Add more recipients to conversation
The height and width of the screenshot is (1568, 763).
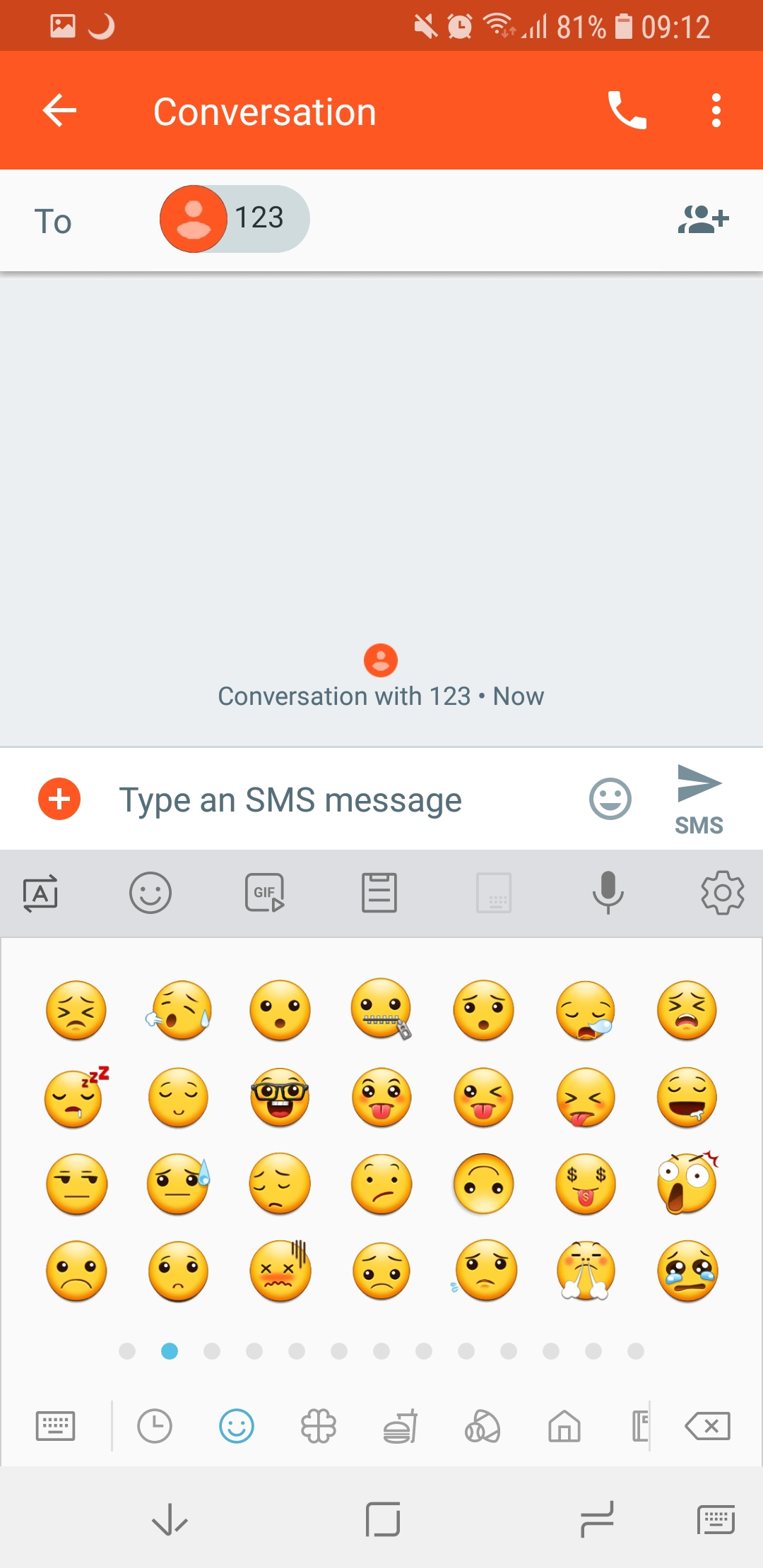click(703, 220)
